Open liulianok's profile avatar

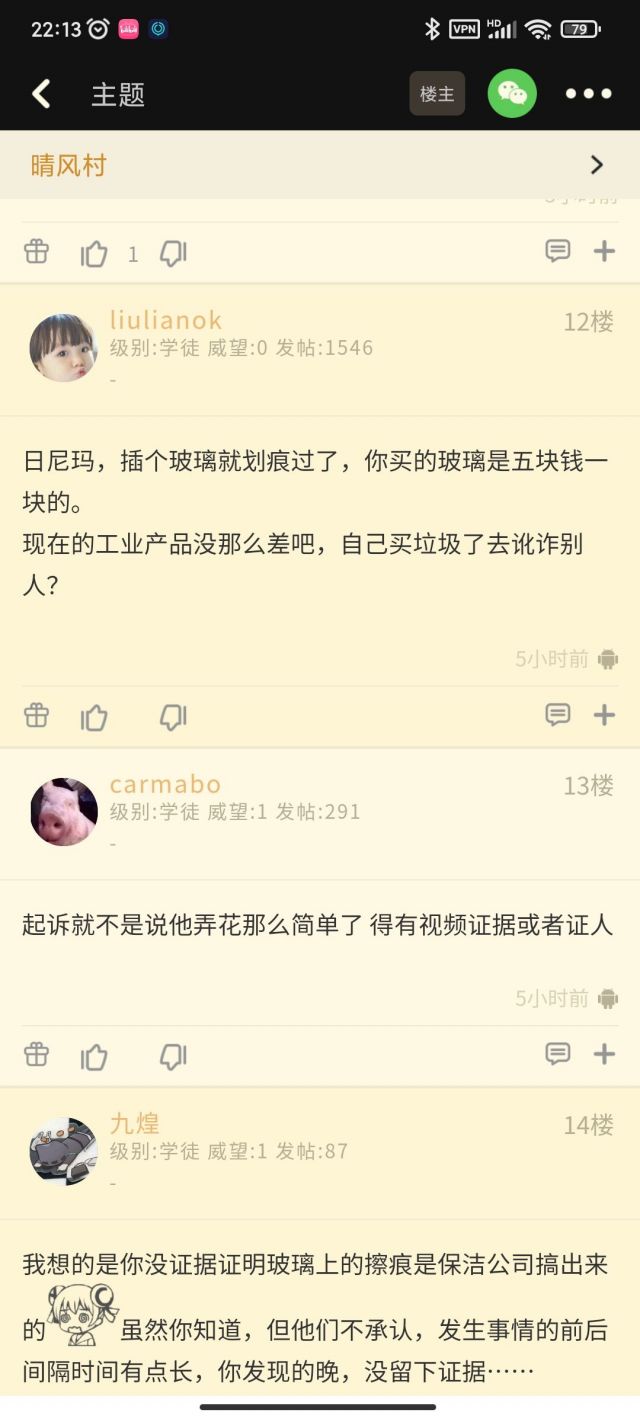coord(63,348)
